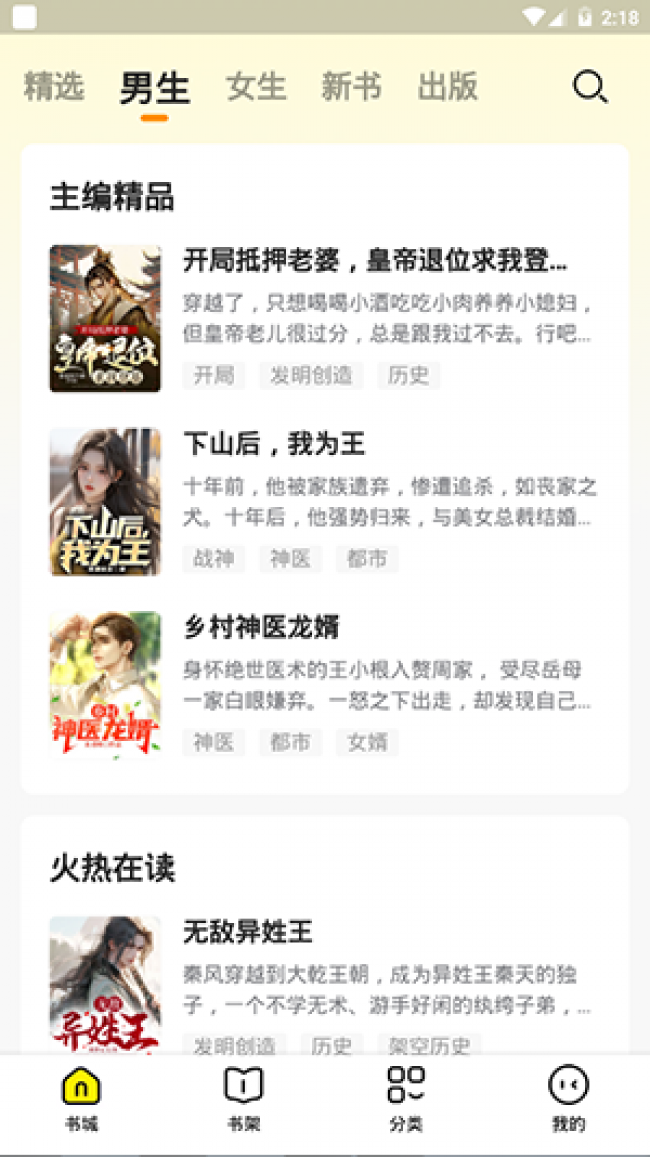Open the book 开局抵押老婆，皇帝退位求我登
The width and height of the screenshot is (650, 1157).
(375, 262)
